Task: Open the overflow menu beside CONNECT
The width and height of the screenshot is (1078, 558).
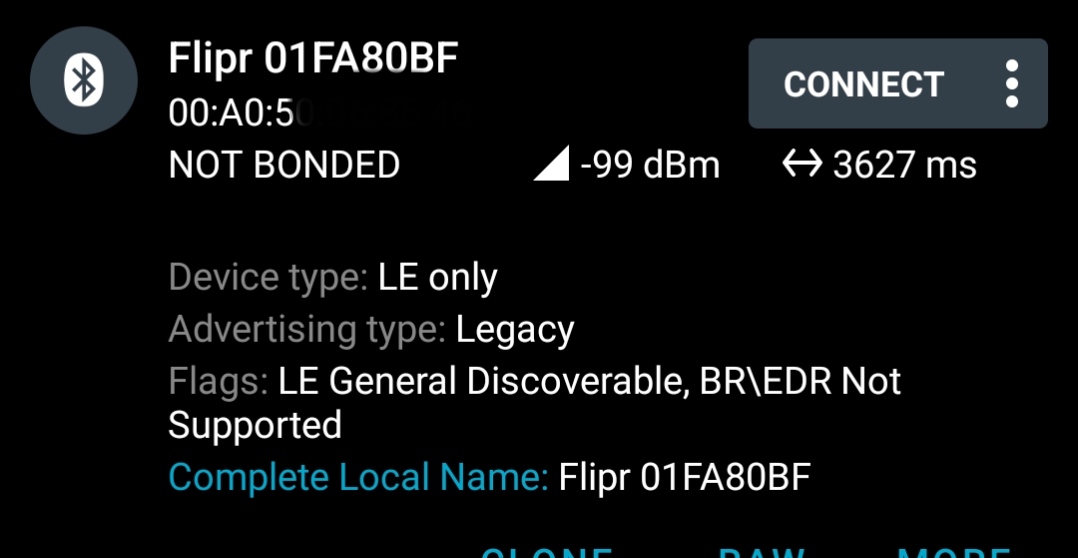Action: pos(1012,84)
